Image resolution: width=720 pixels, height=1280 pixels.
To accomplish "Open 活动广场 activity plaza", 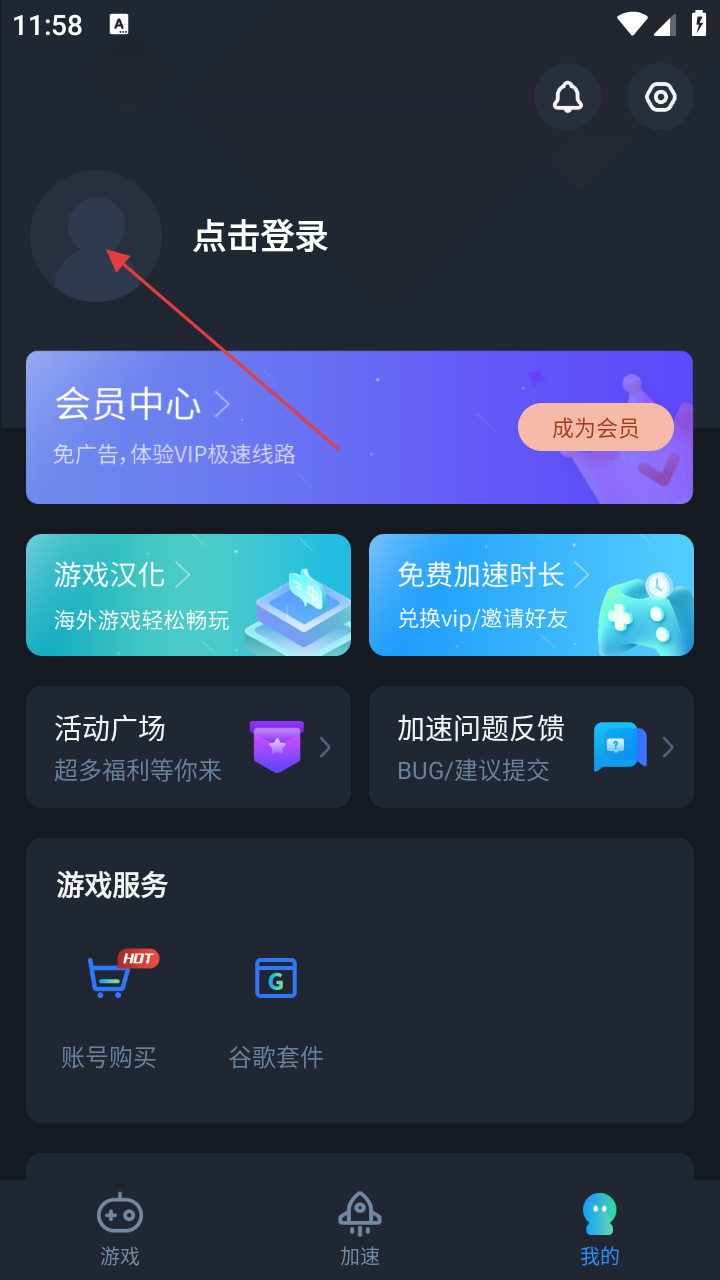I will coord(188,747).
